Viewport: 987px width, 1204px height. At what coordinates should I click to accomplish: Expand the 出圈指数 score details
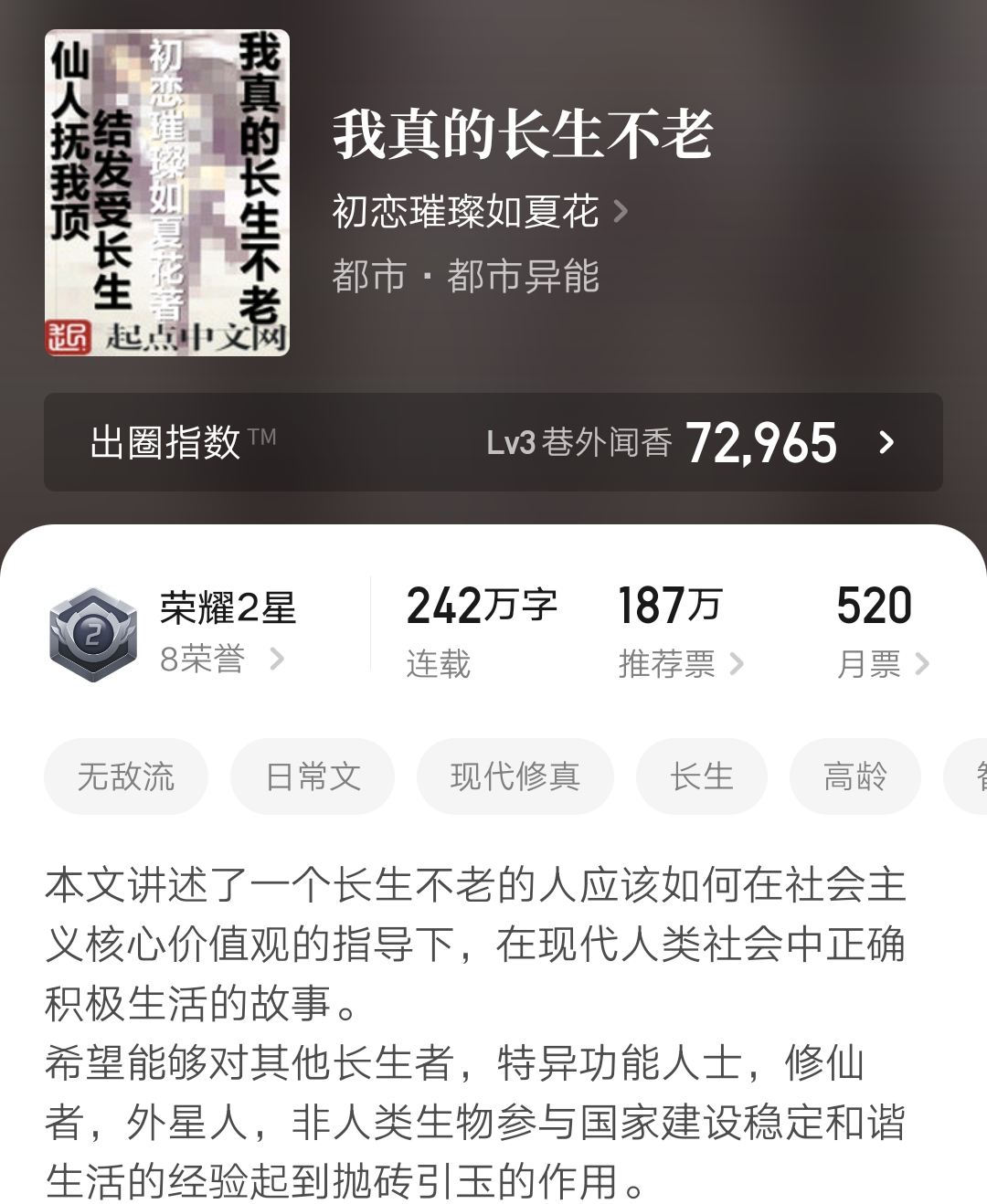coord(174,441)
